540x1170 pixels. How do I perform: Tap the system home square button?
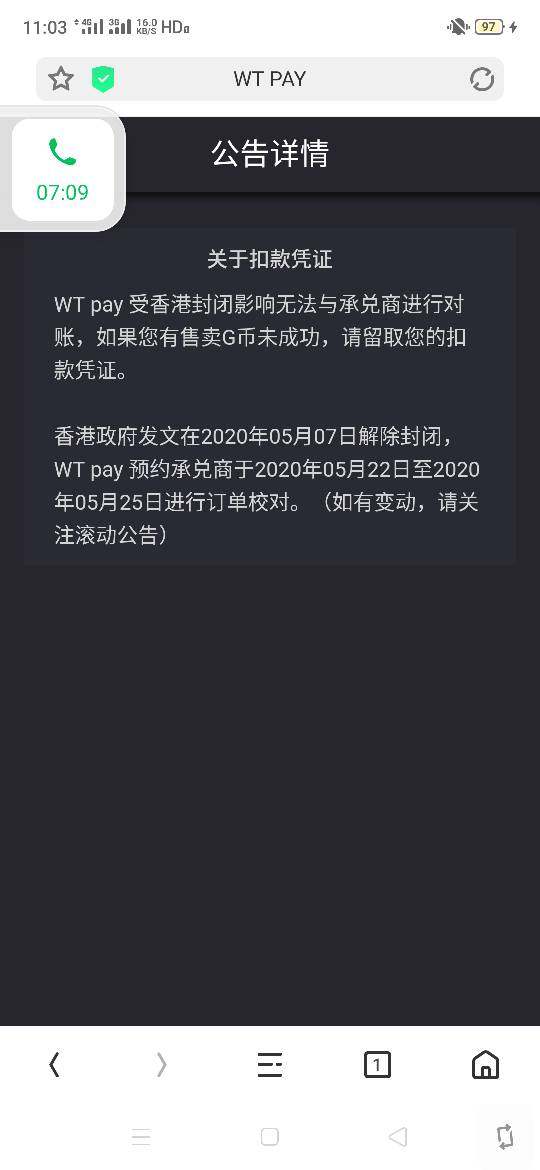click(270, 1136)
